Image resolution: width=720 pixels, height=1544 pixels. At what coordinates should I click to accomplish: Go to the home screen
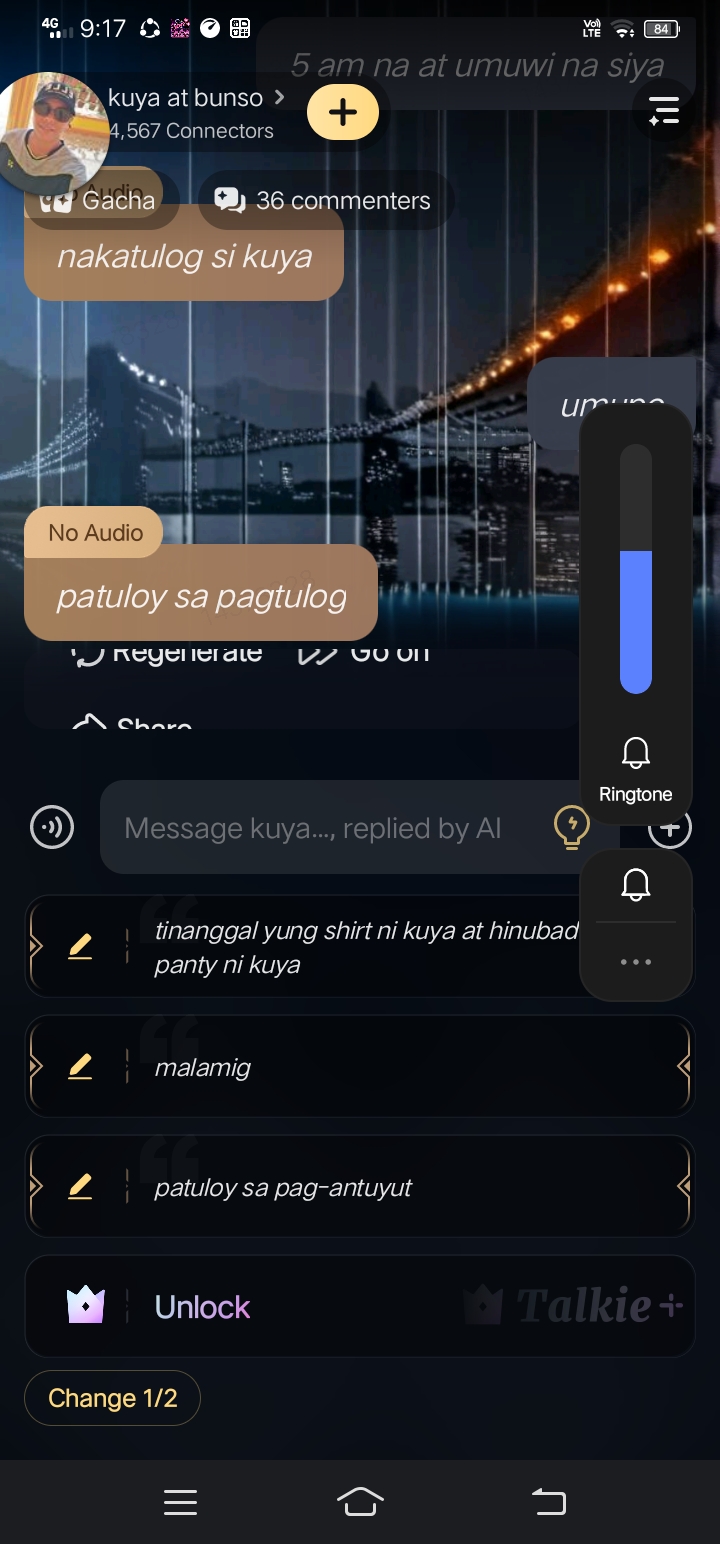[360, 1502]
